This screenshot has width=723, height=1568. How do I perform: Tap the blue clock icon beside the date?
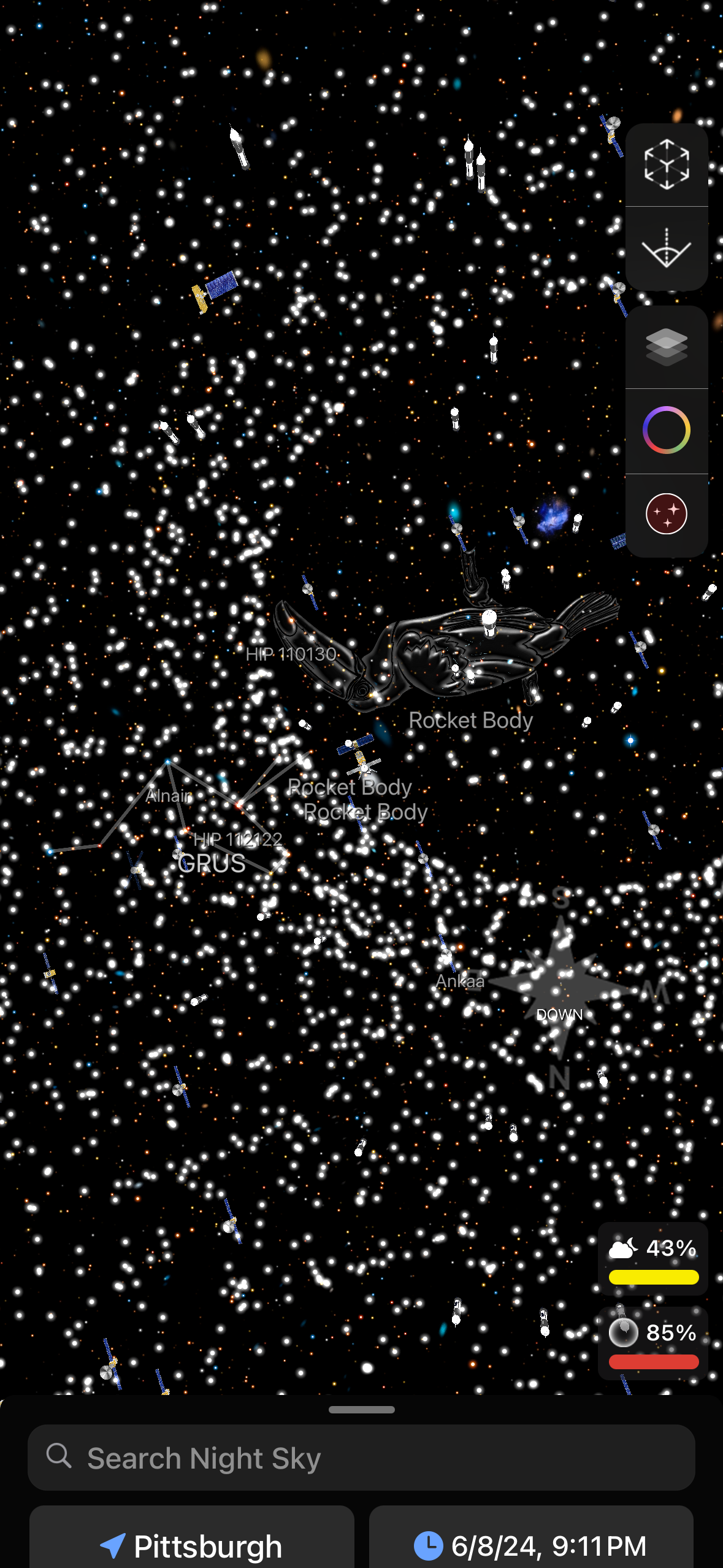[429, 1546]
